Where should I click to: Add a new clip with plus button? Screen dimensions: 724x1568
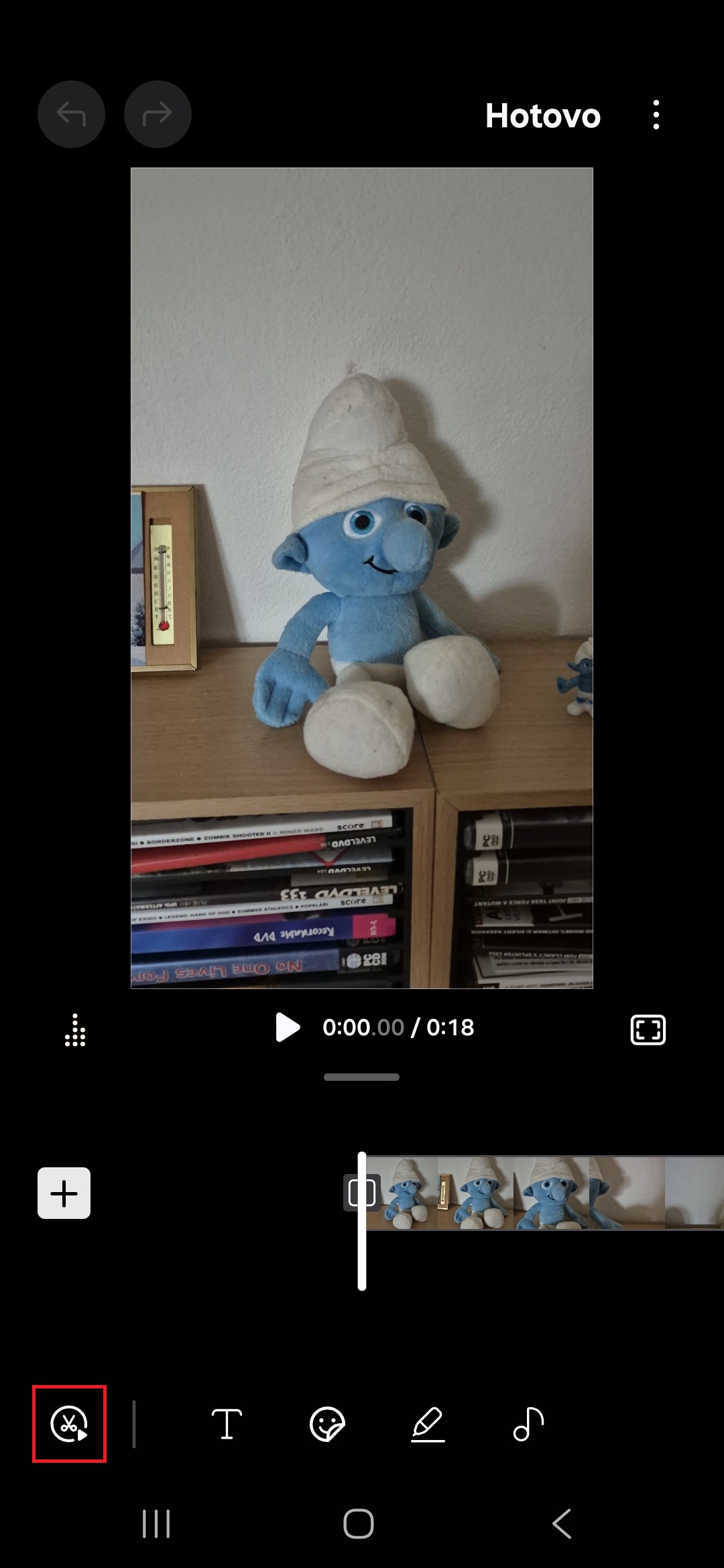point(64,1193)
